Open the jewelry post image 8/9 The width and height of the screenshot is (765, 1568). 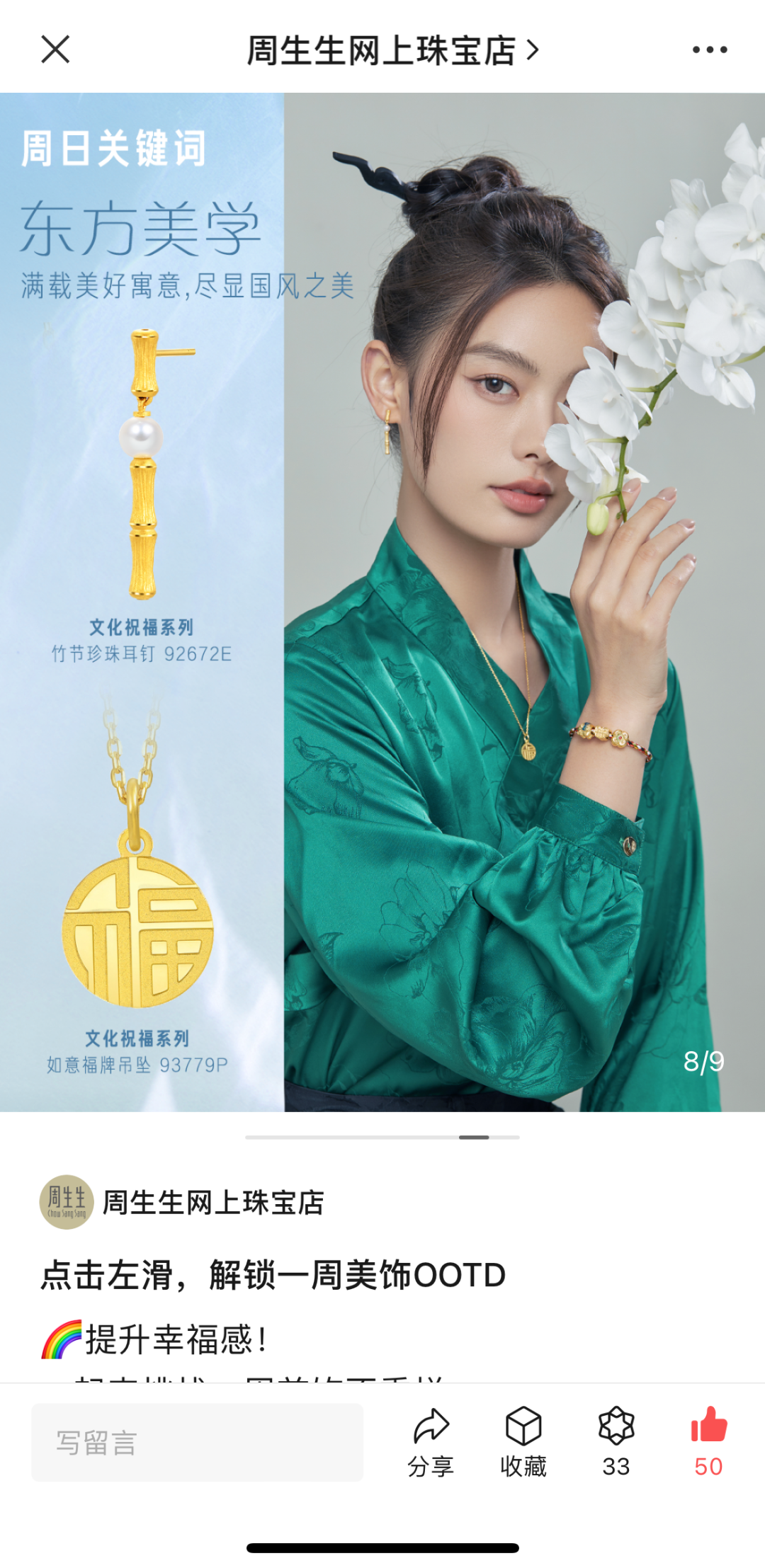[x=382, y=602]
